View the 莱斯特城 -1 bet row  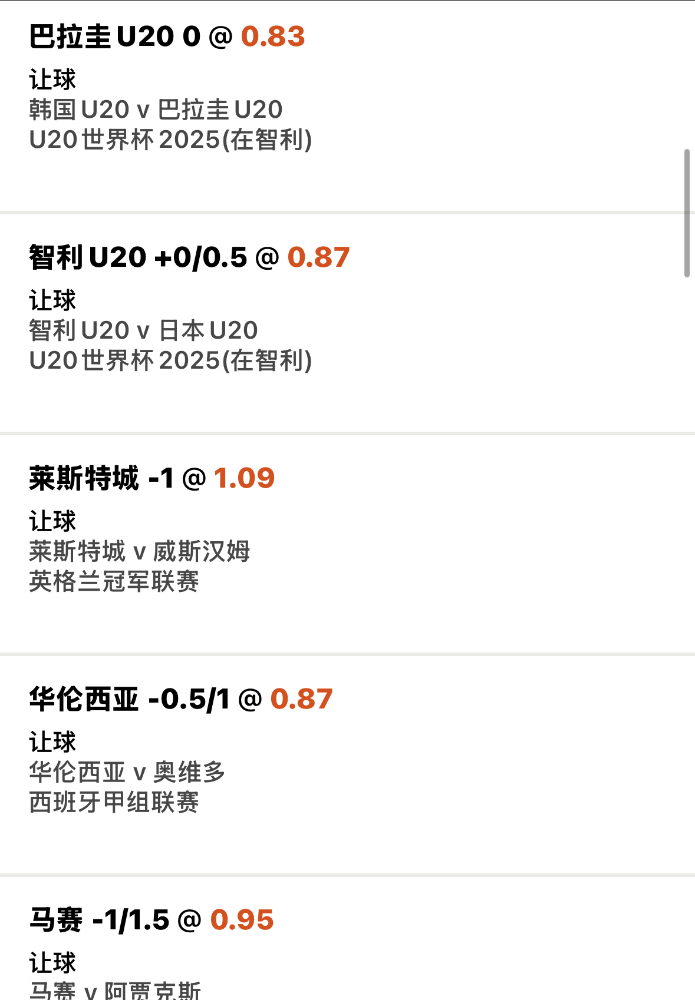point(152,479)
